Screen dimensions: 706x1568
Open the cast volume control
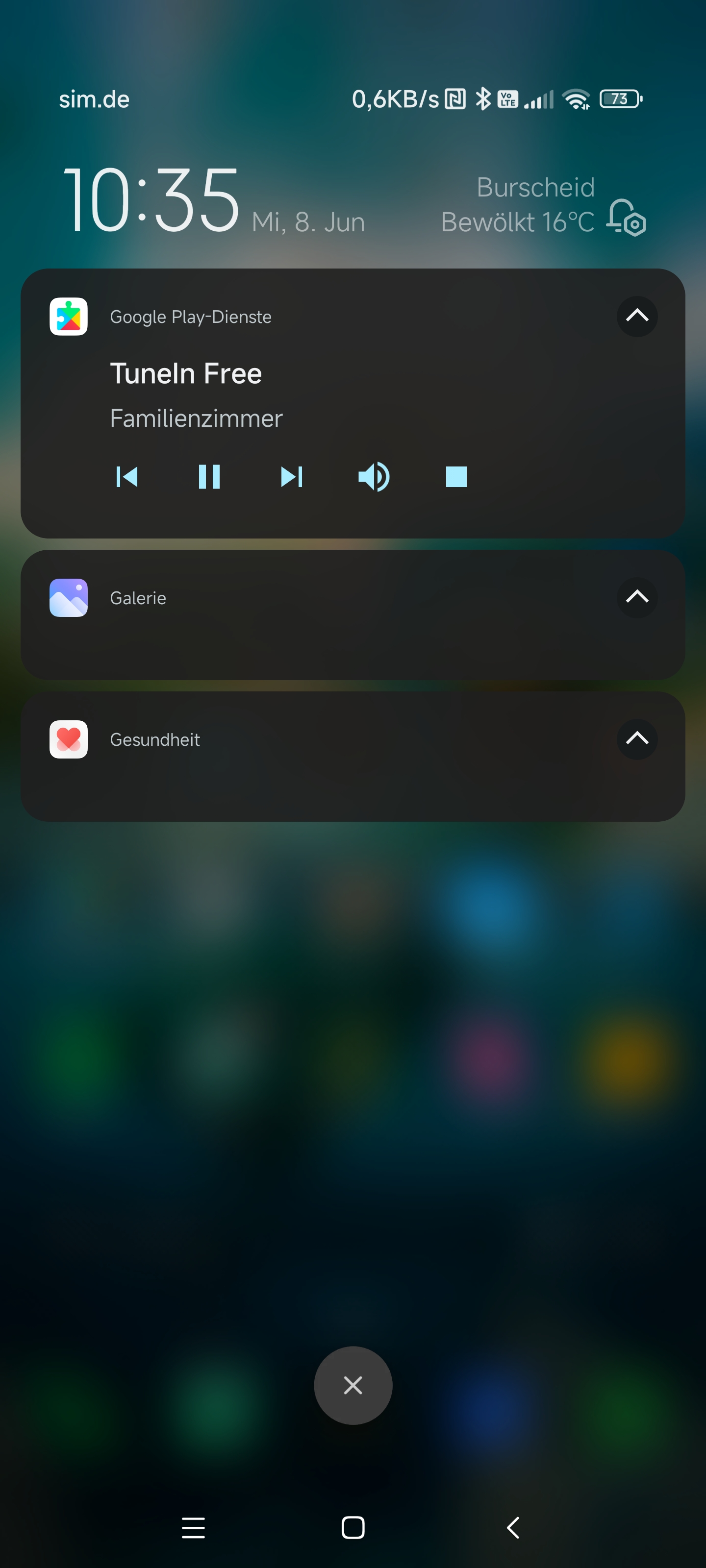point(374,477)
